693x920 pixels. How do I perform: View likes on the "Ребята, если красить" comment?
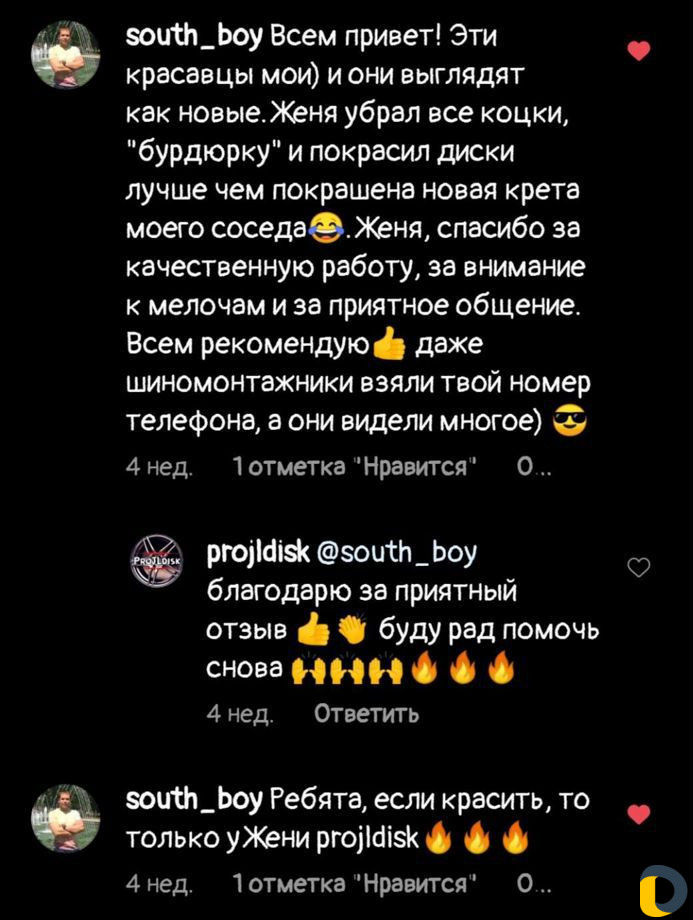[354, 883]
